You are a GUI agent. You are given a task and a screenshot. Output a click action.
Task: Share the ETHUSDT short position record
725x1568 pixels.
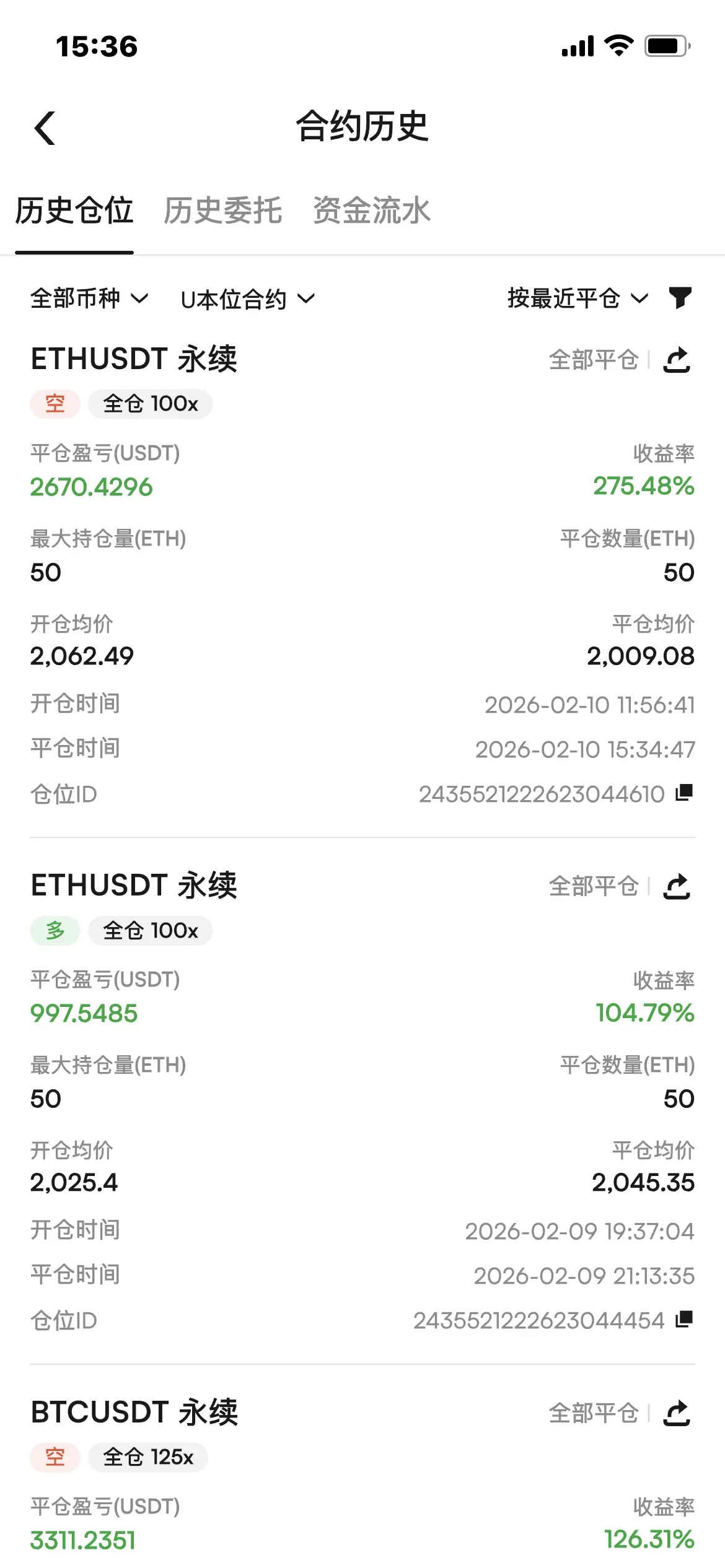pos(677,360)
